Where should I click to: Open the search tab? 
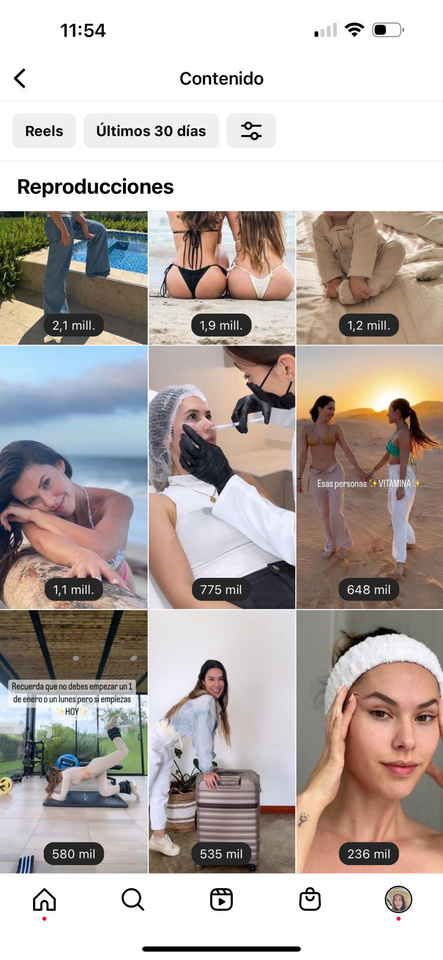[133, 899]
